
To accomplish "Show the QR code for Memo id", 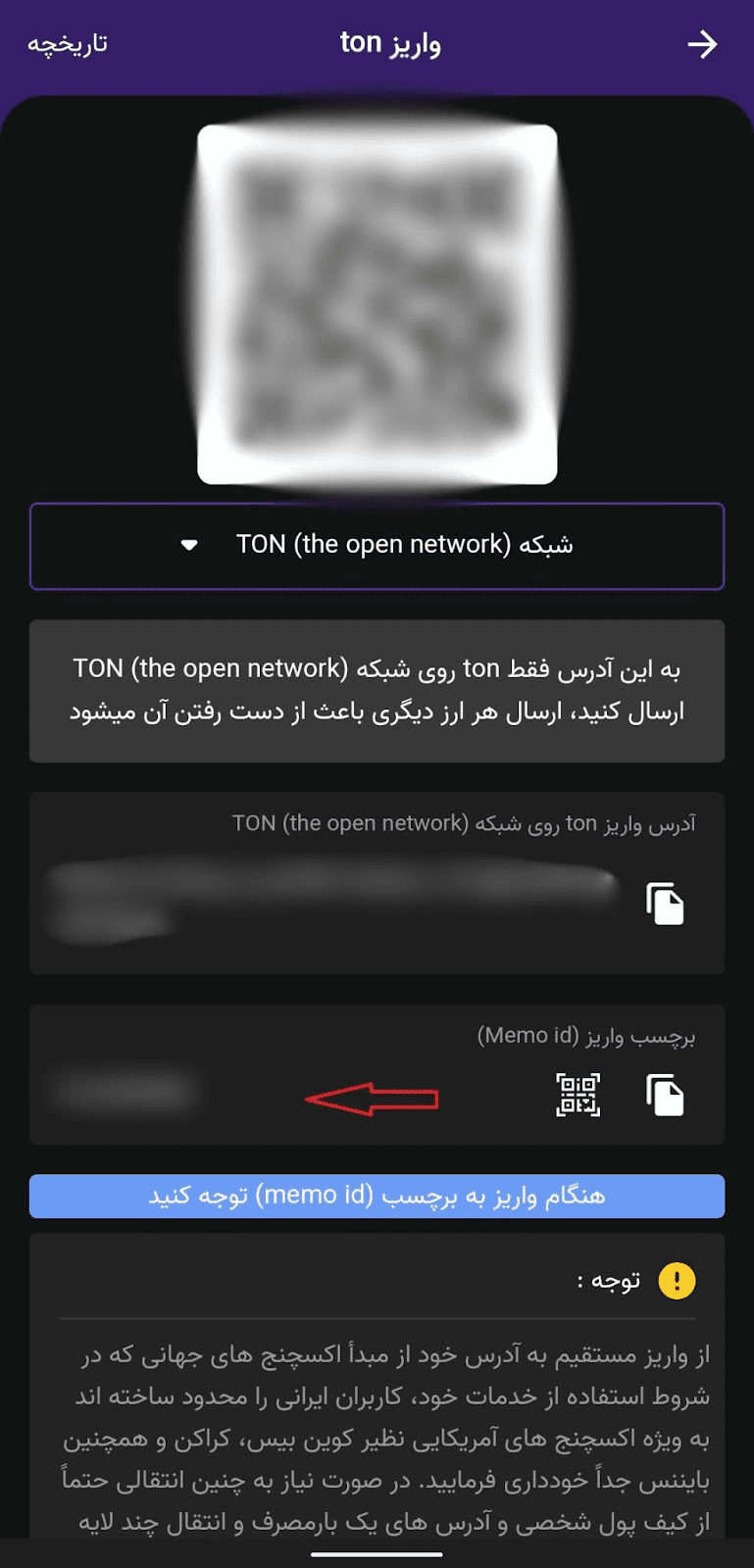I will [x=578, y=1095].
